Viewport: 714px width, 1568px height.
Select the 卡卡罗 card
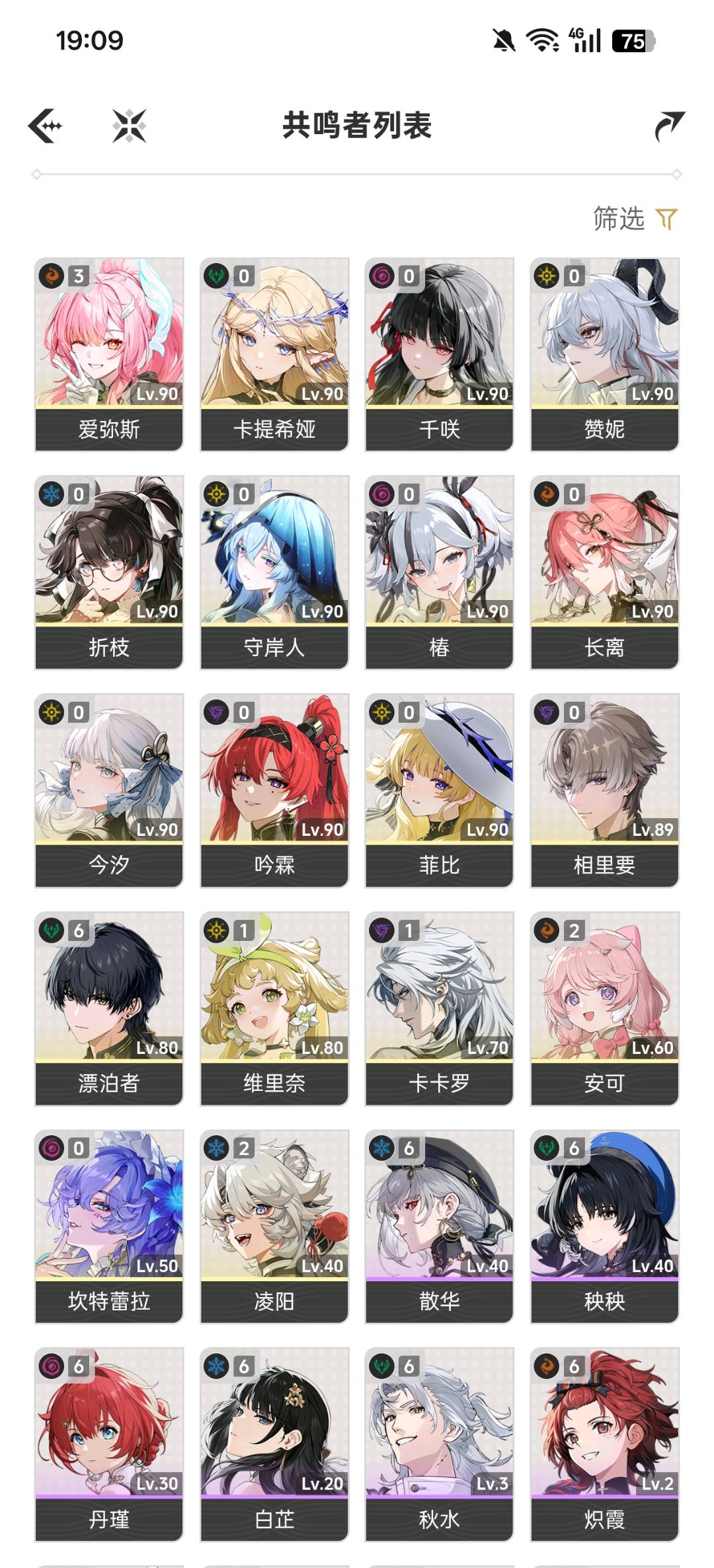pyautogui.click(x=439, y=1008)
